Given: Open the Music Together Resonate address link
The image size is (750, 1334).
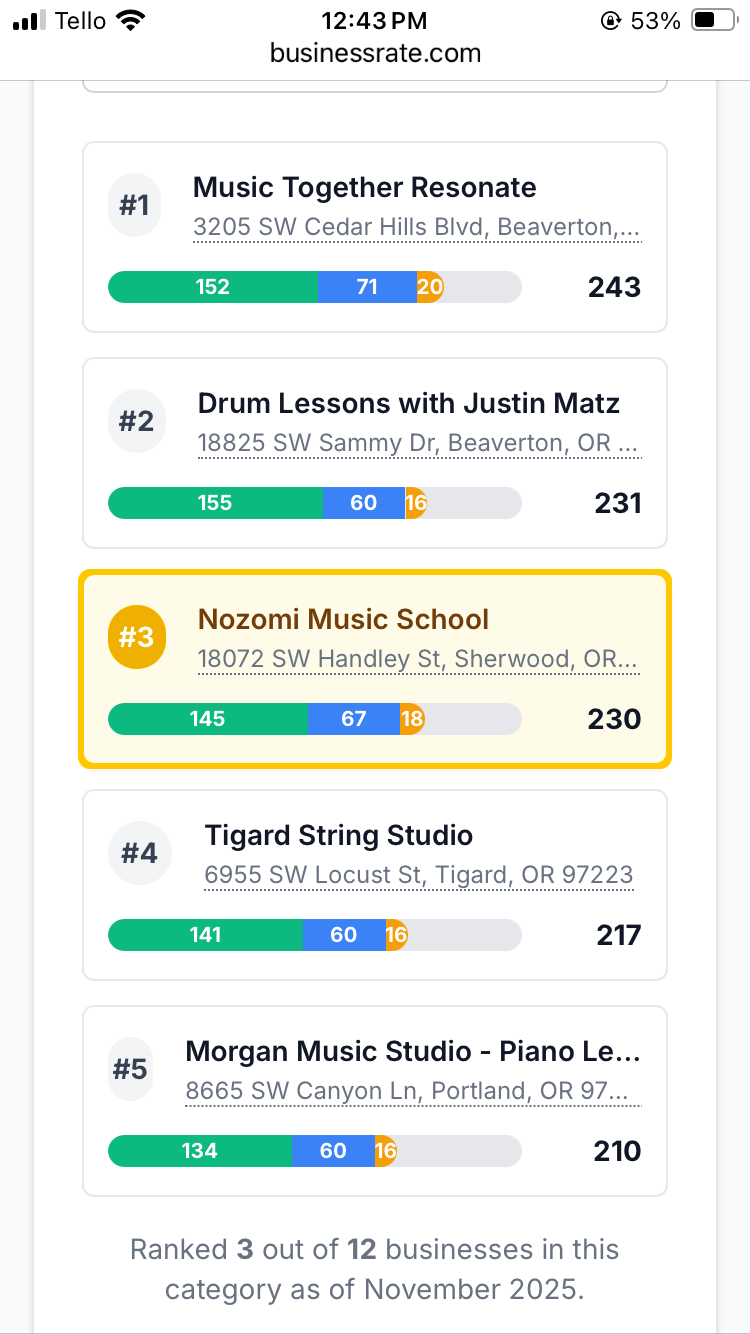Looking at the screenshot, I should tap(417, 227).
